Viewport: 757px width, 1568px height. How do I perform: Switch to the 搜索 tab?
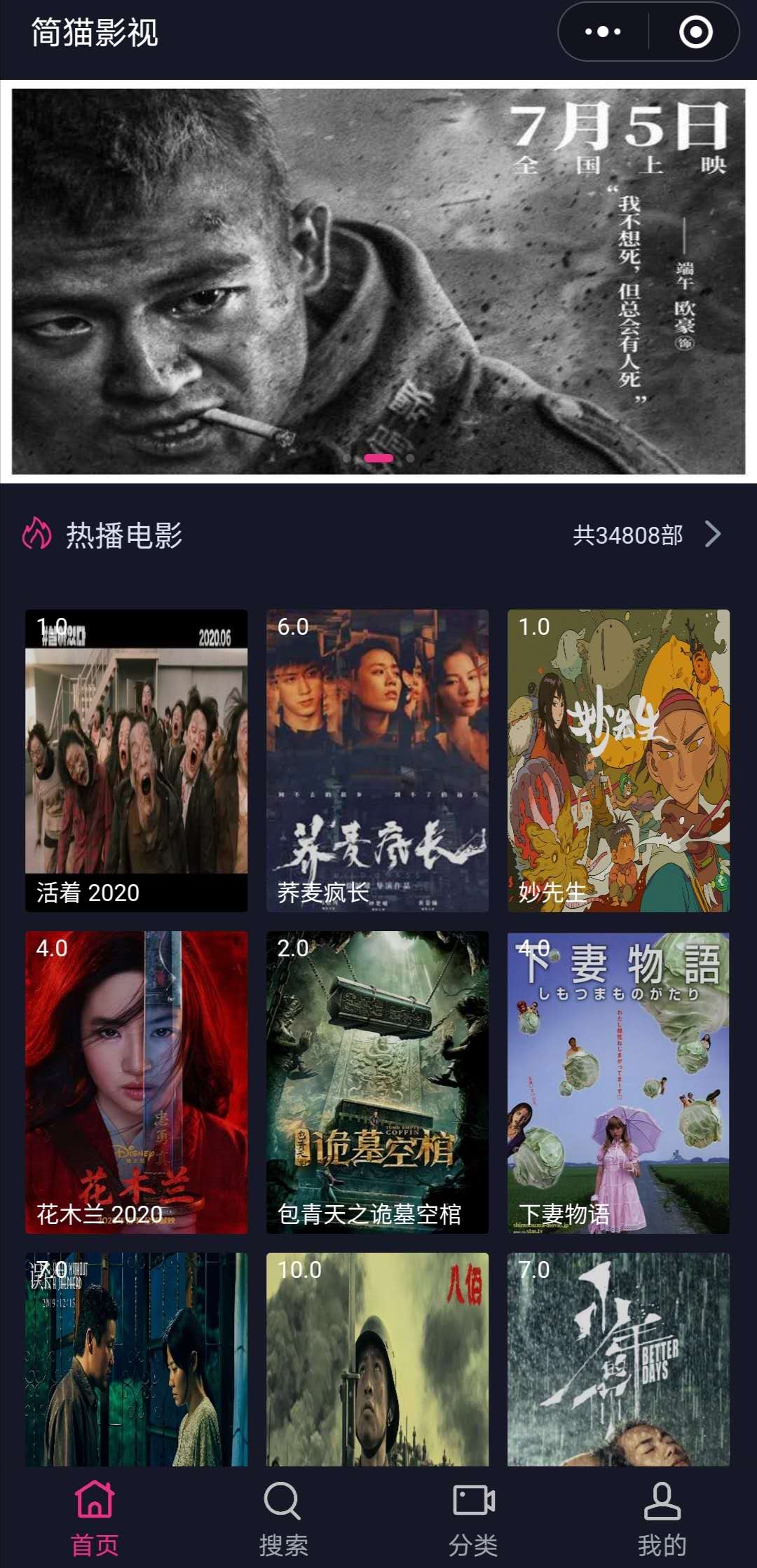pyautogui.click(x=283, y=1518)
